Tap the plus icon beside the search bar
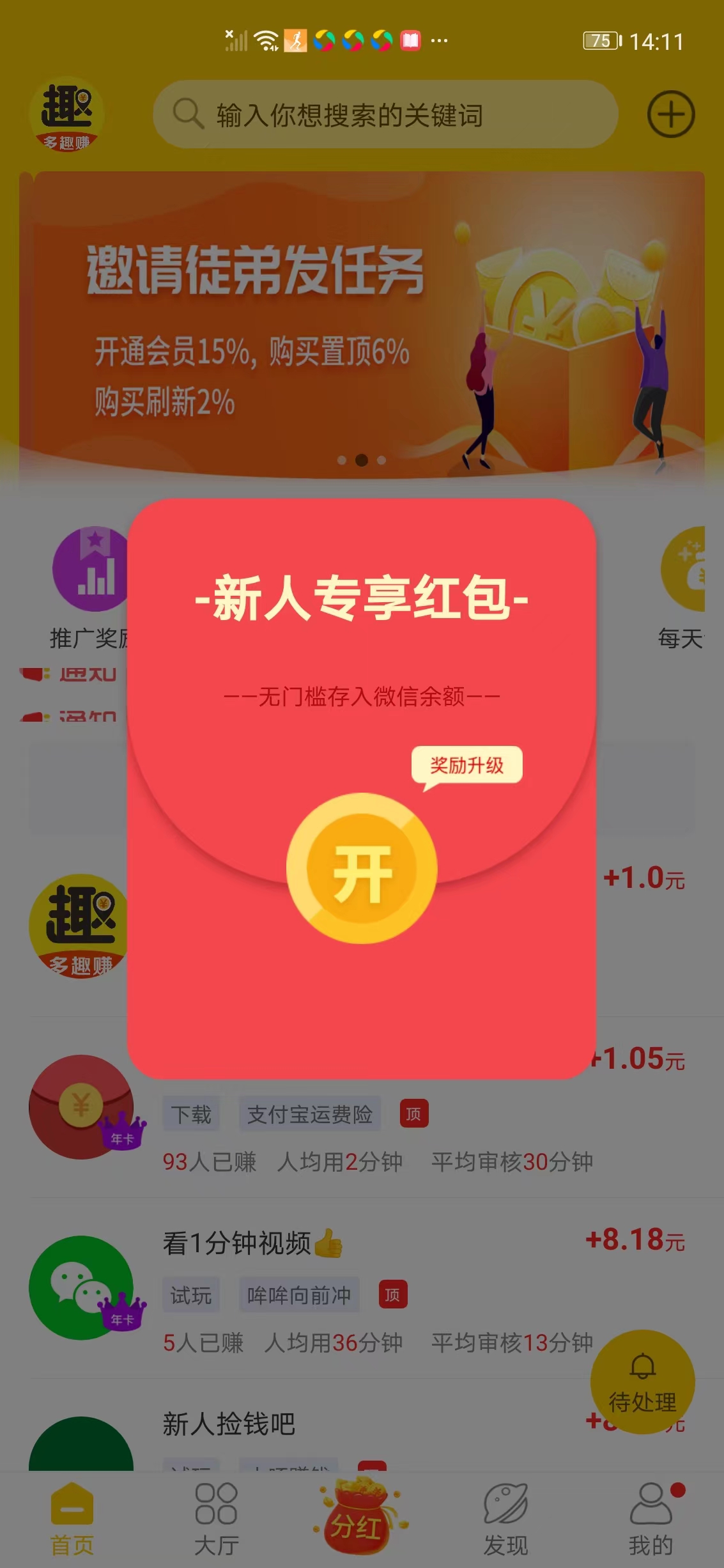The height and width of the screenshot is (1568, 724). 670,113
